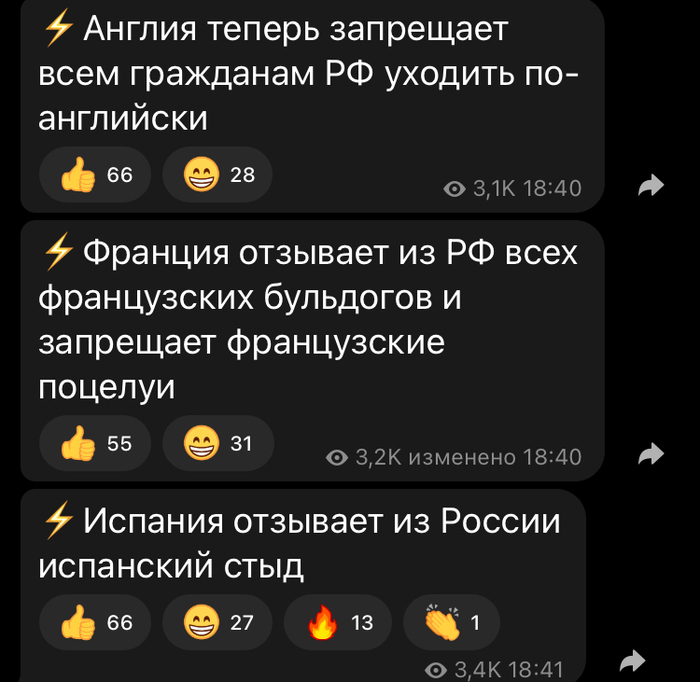Like the Франция post with thumbs-up
Image resolution: width=700 pixels, height=682 pixels.
(95, 443)
